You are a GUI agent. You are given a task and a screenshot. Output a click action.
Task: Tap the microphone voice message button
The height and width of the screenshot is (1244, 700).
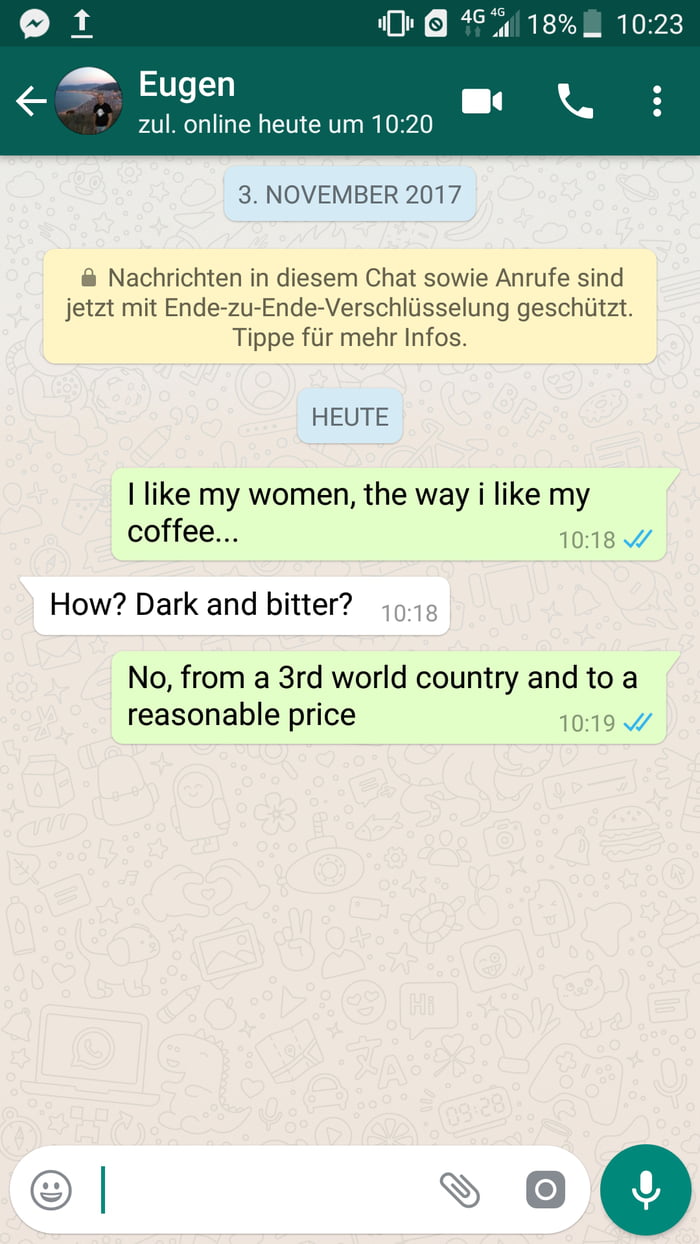pos(645,1190)
